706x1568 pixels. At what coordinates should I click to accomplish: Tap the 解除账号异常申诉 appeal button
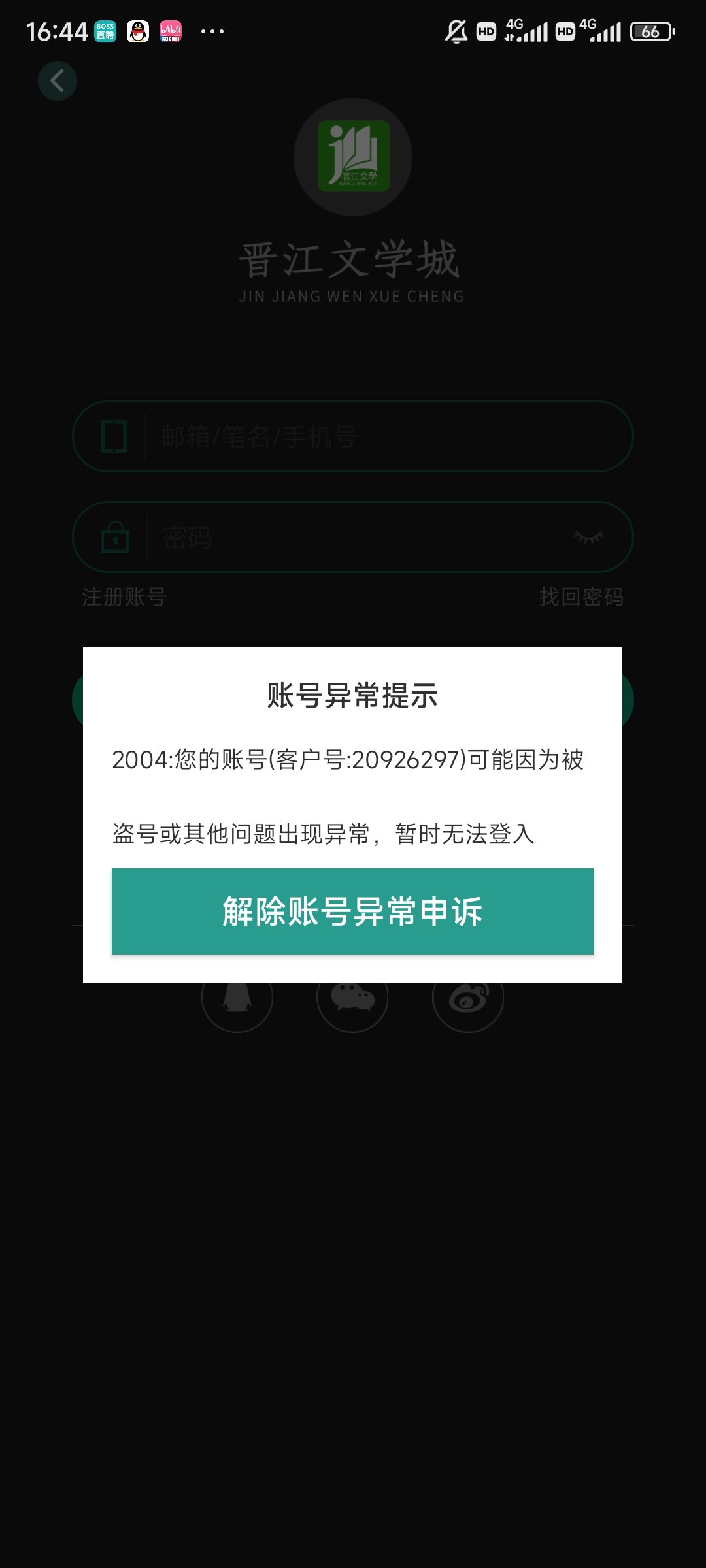tap(352, 911)
